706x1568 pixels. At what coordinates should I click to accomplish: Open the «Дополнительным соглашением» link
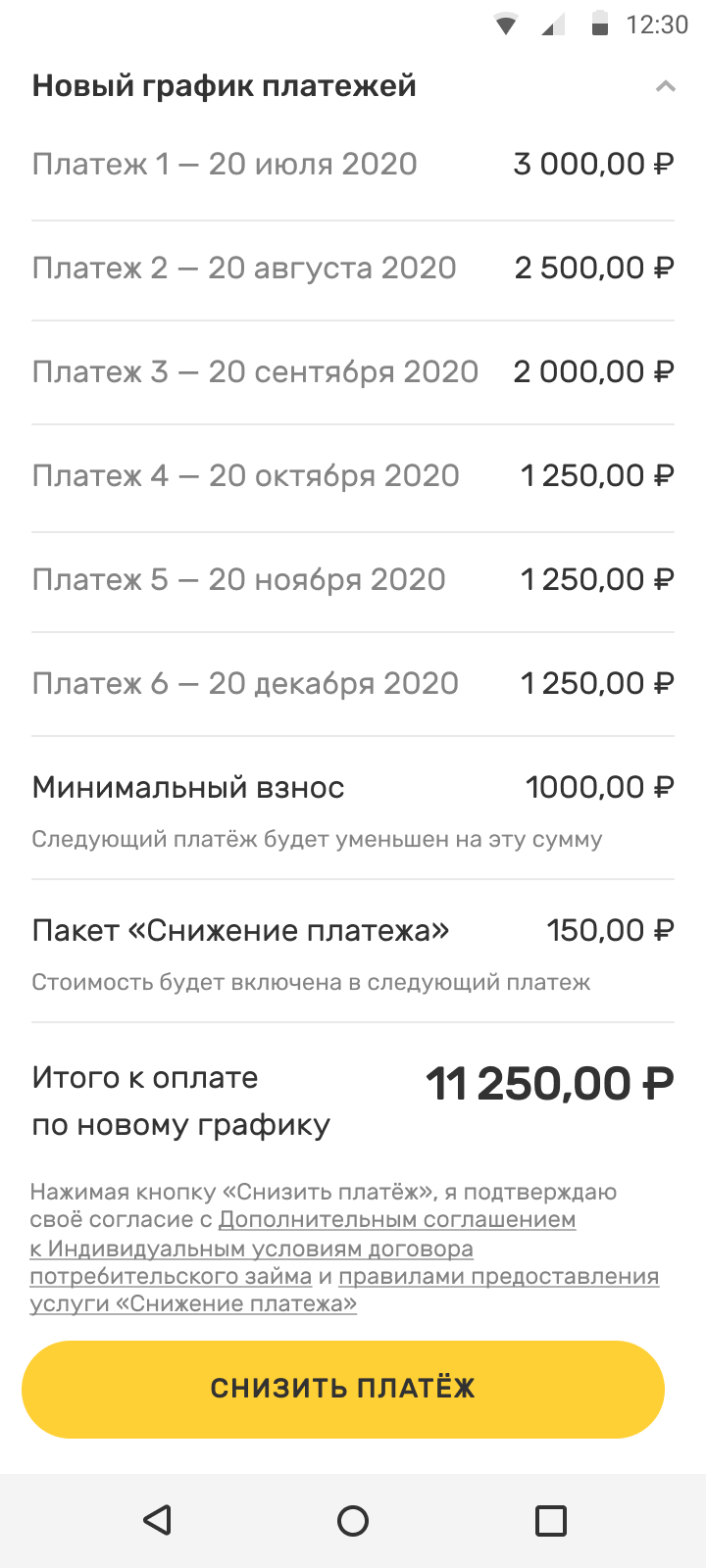pyautogui.click(x=397, y=1220)
